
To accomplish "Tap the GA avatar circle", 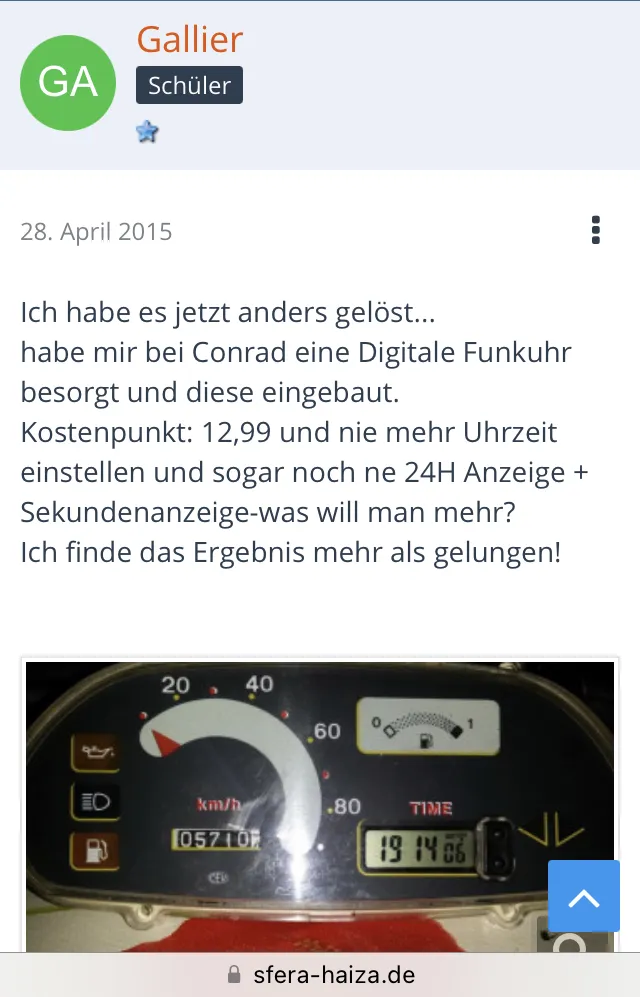I will [x=68, y=83].
